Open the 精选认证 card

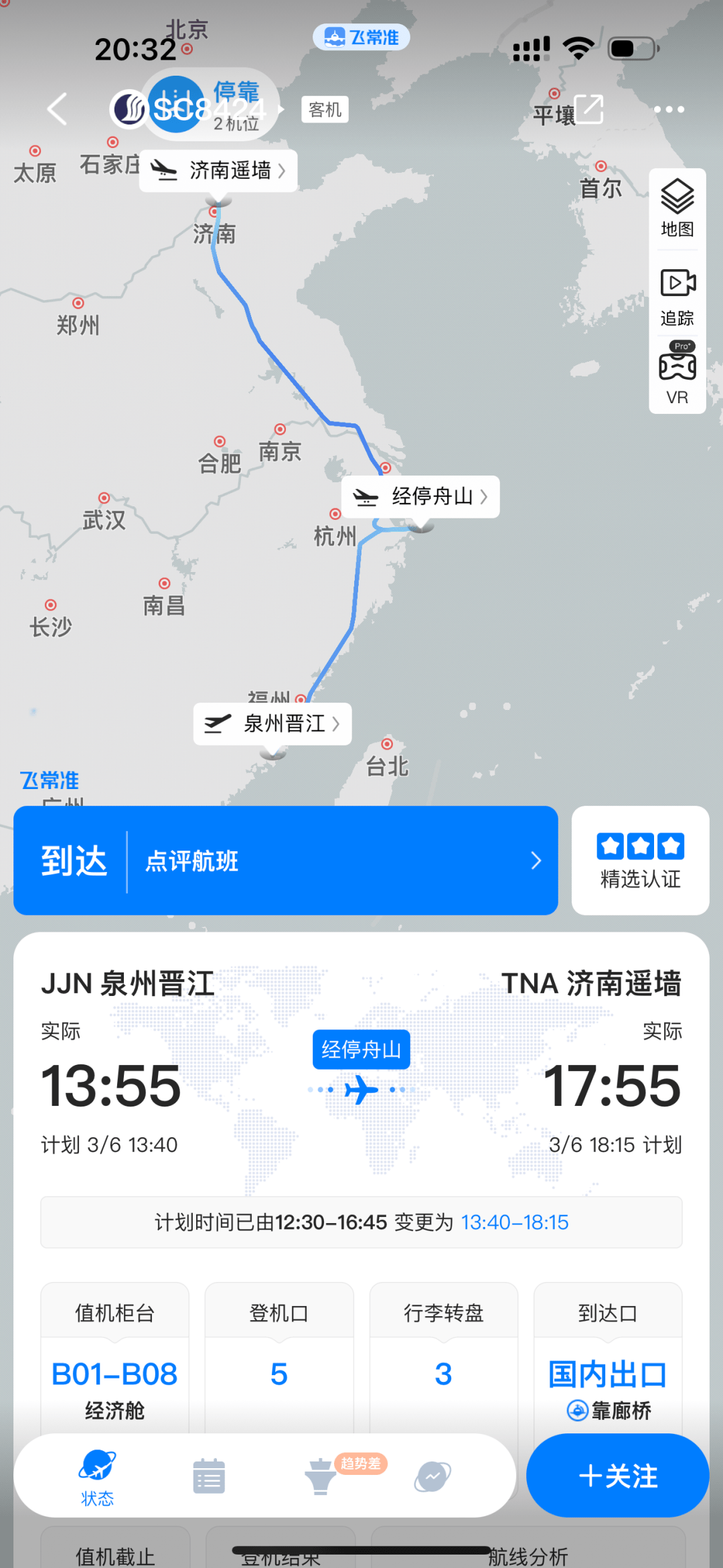[x=640, y=860]
